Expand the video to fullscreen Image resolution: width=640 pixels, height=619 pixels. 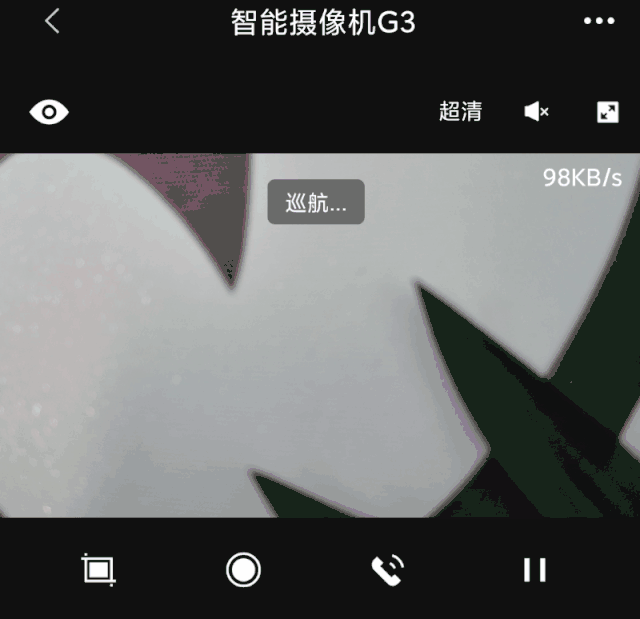pyautogui.click(x=607, y=112)
